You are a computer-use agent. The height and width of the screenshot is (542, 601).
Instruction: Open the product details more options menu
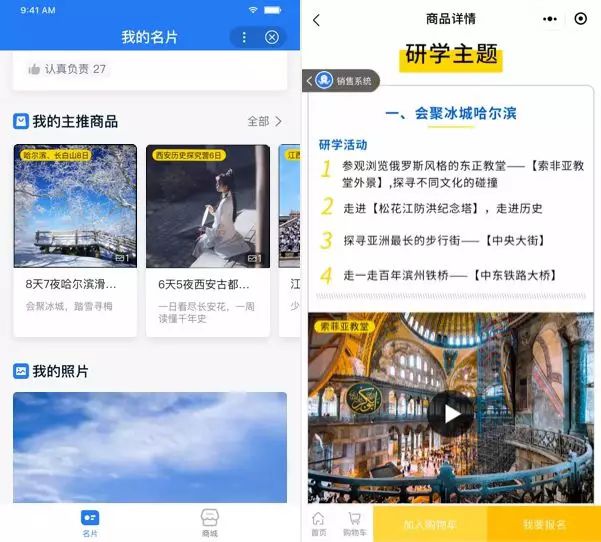coord(549,19)
